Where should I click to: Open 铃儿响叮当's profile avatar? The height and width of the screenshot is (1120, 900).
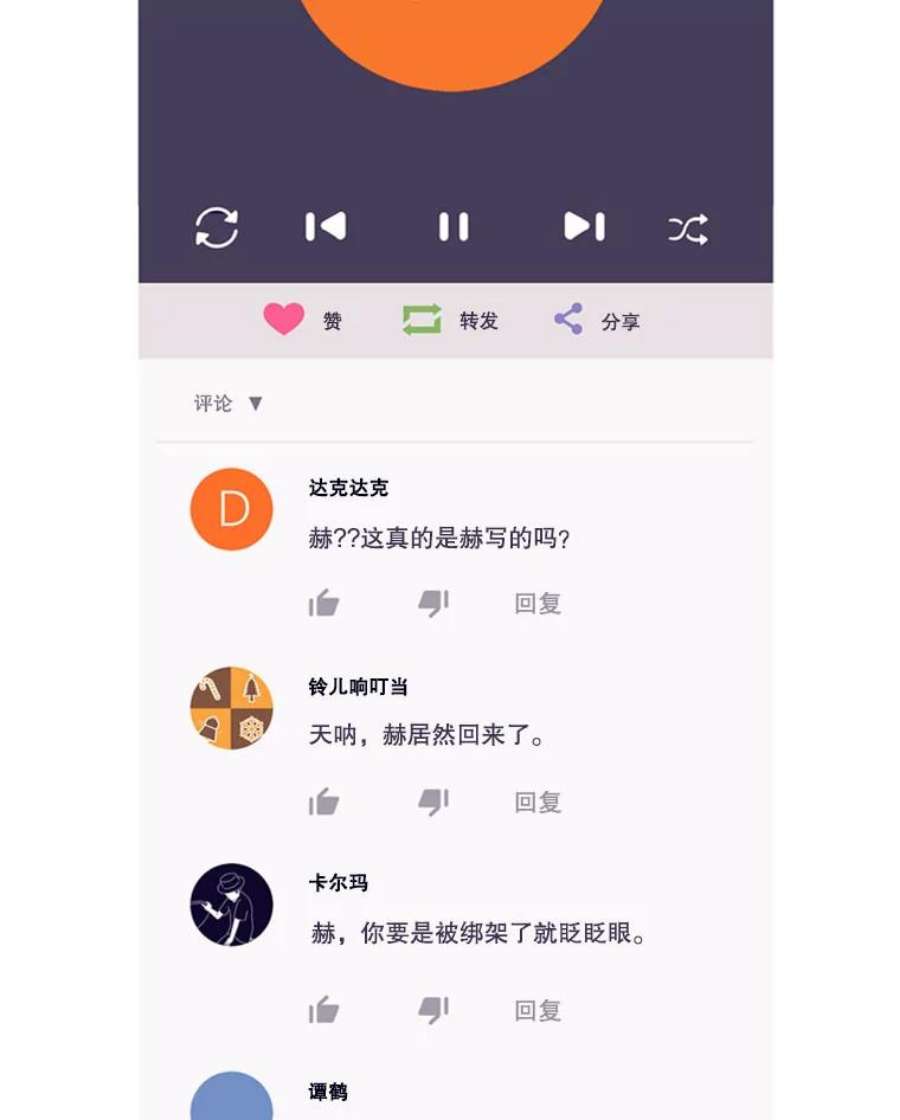click(231, 708)
